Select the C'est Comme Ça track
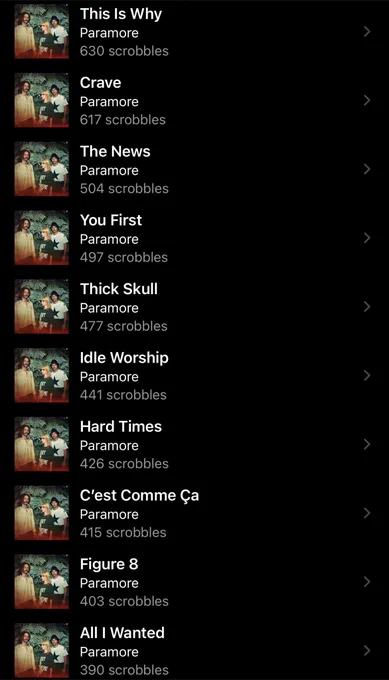Screen dimensions: 389x680 [194, 513]
